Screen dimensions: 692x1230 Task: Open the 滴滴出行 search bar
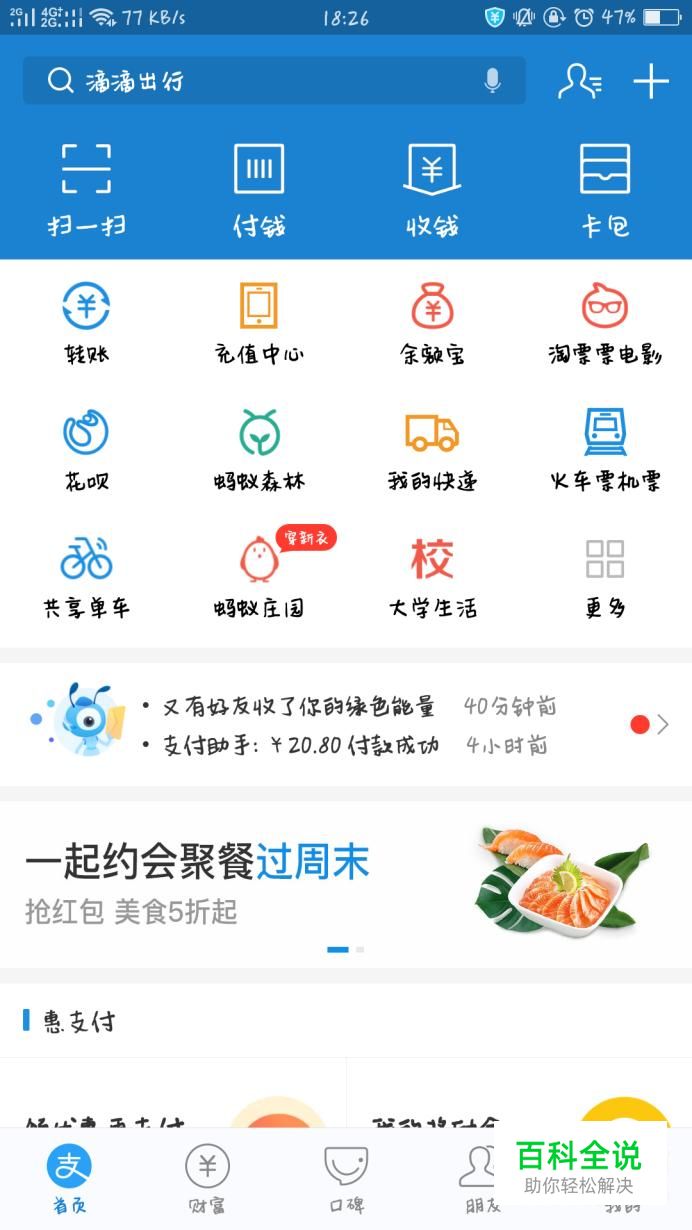[x=250, y=81]
